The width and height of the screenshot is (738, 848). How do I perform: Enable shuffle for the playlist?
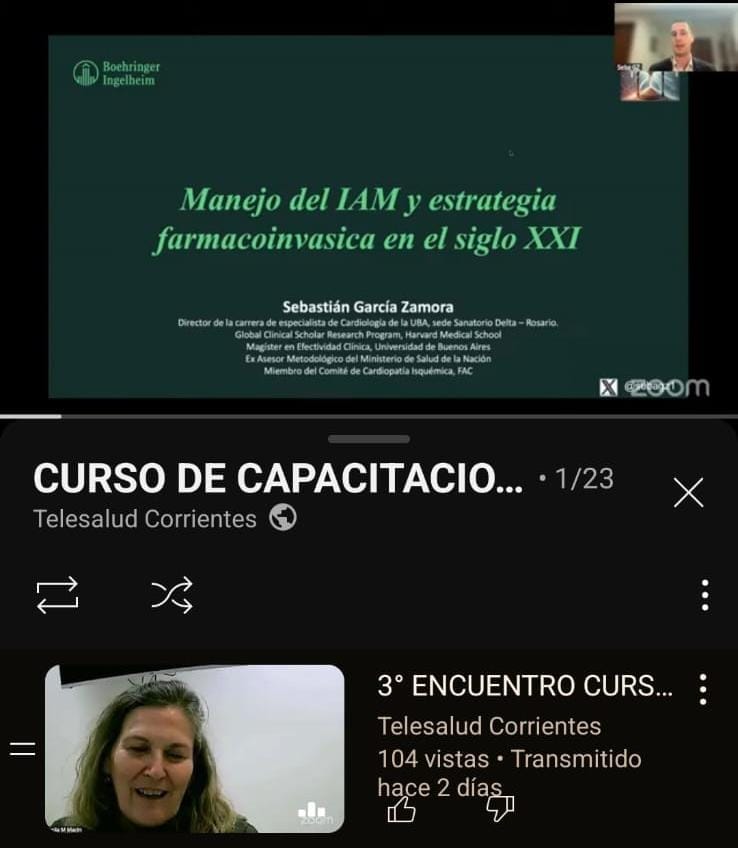tap(171, 595)
